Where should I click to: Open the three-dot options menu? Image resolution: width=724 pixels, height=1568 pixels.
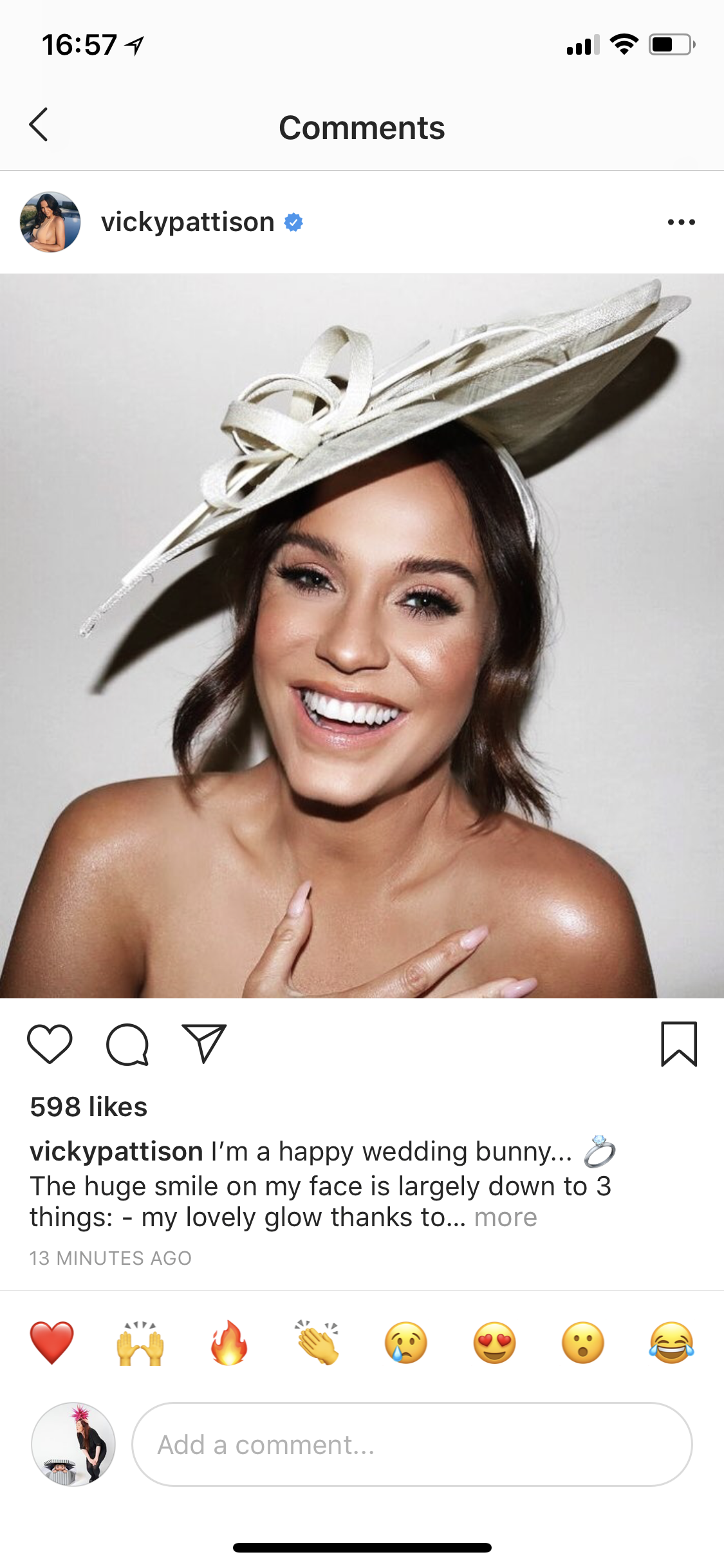point(681,222)
